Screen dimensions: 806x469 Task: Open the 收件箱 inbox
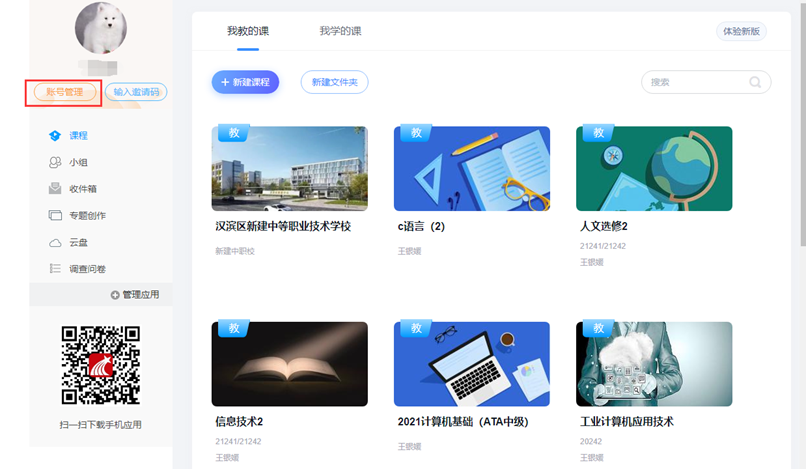pyautogui.click(x=83, y=189)
